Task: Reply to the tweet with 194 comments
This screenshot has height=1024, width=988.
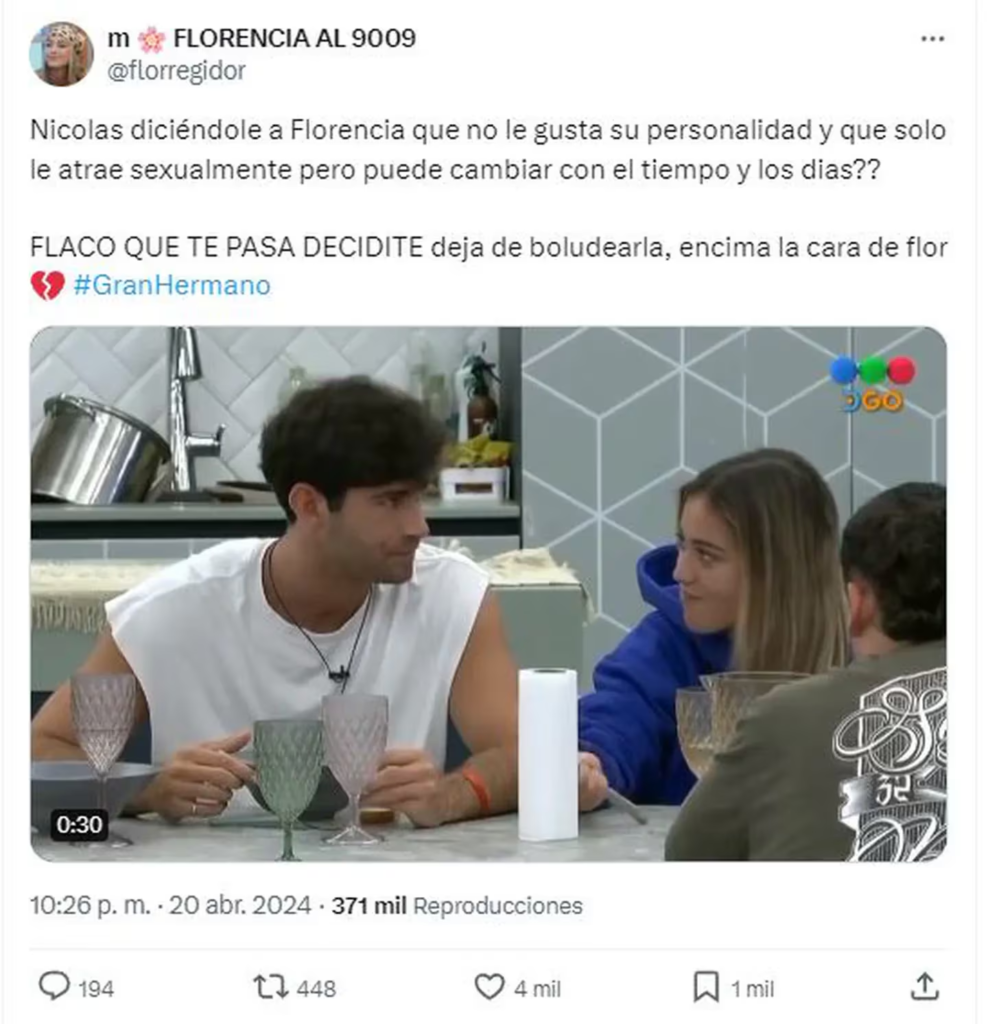Action: (x=54, y=987)
